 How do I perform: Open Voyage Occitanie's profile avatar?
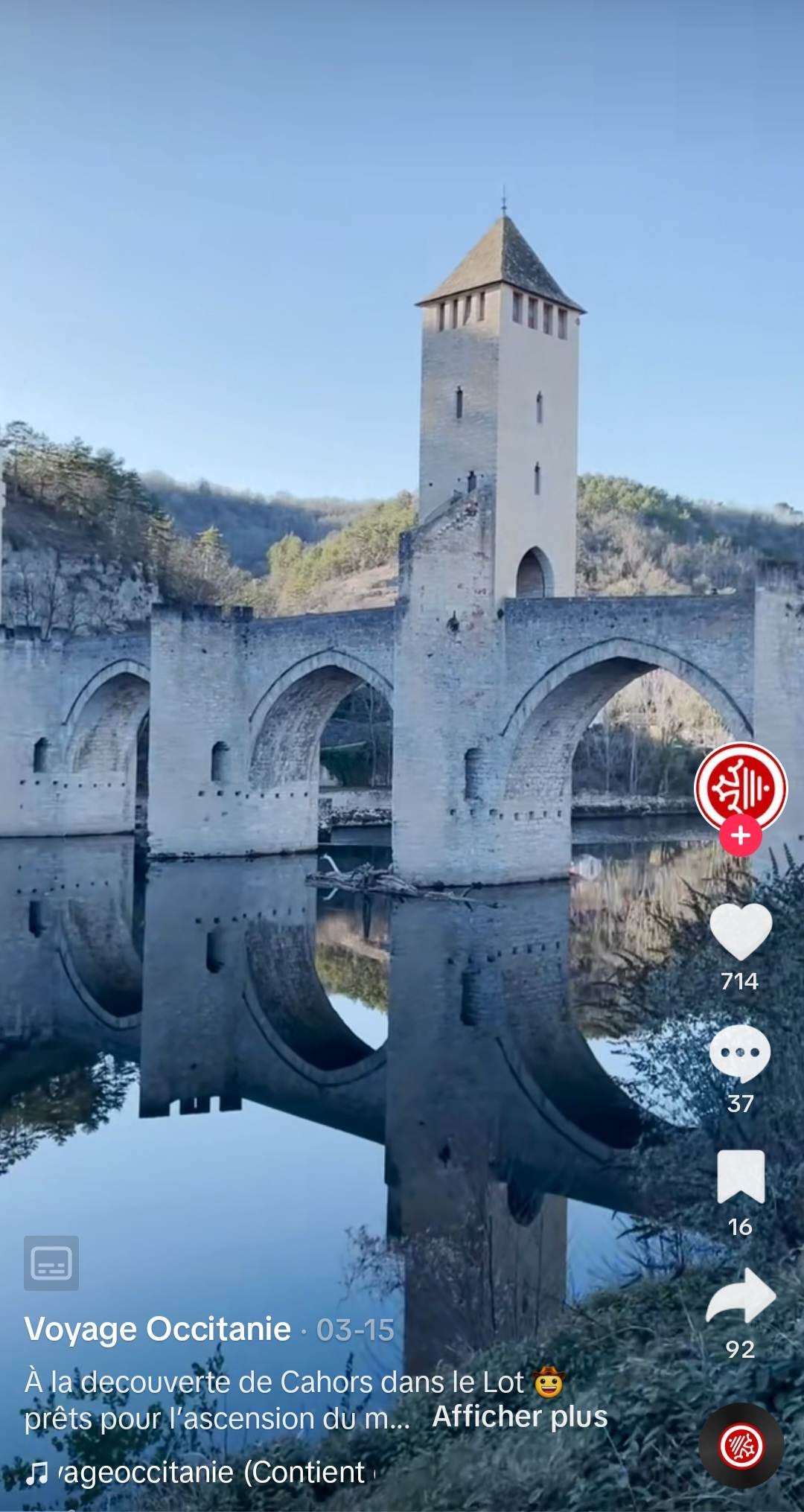tap(740, 788)
